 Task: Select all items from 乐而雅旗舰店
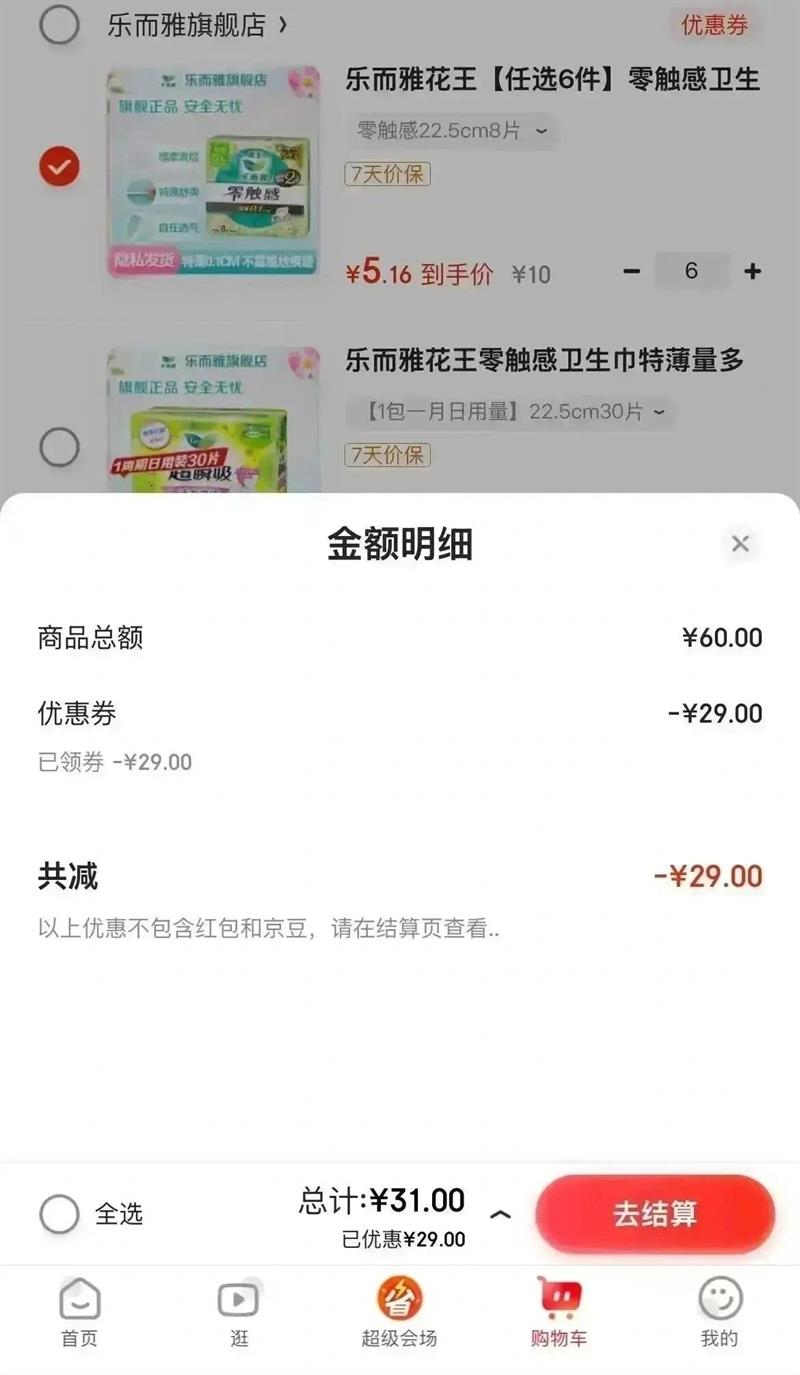pos(59,25)
